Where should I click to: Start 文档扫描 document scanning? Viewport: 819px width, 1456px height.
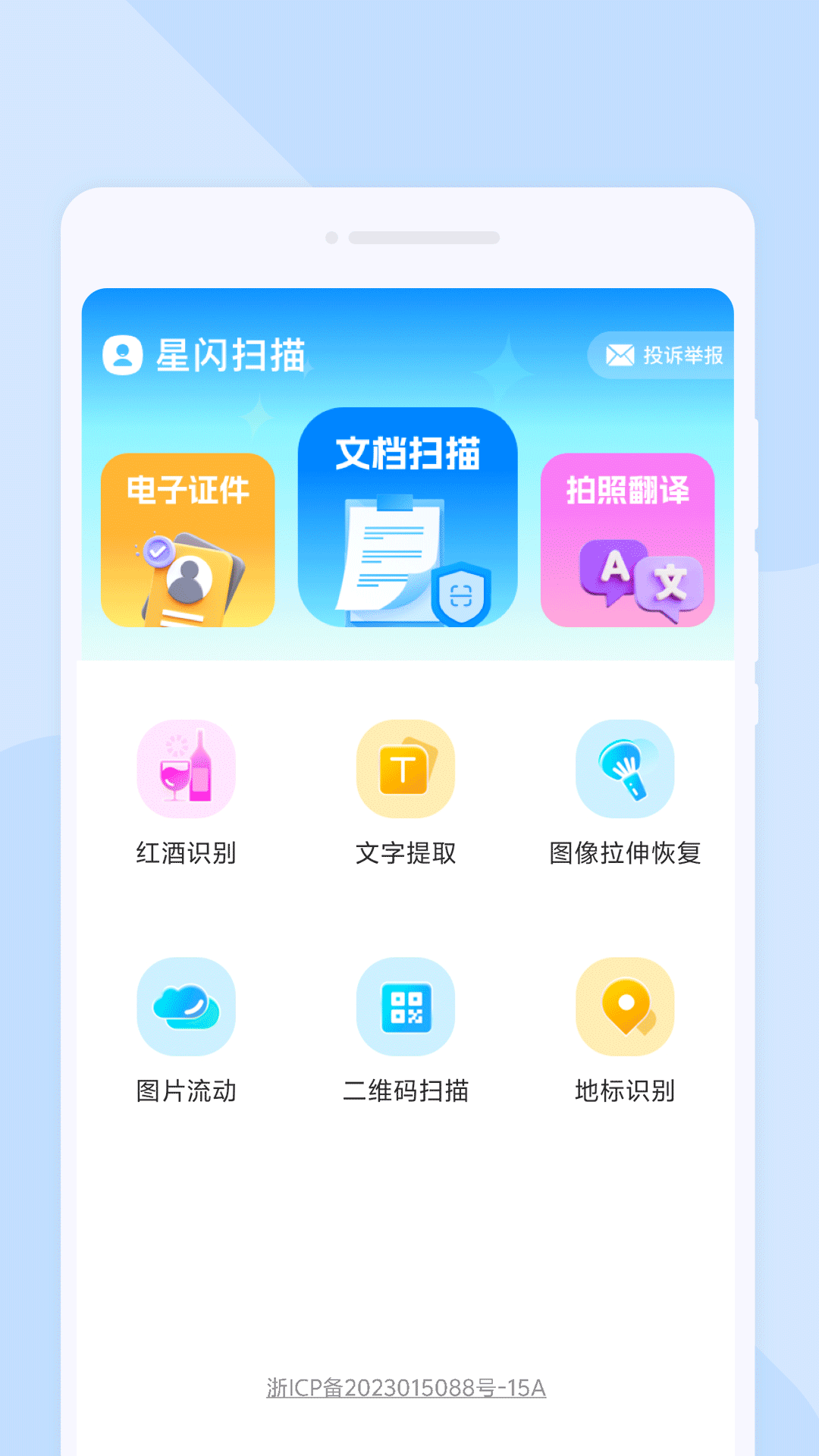coord(408,517)
